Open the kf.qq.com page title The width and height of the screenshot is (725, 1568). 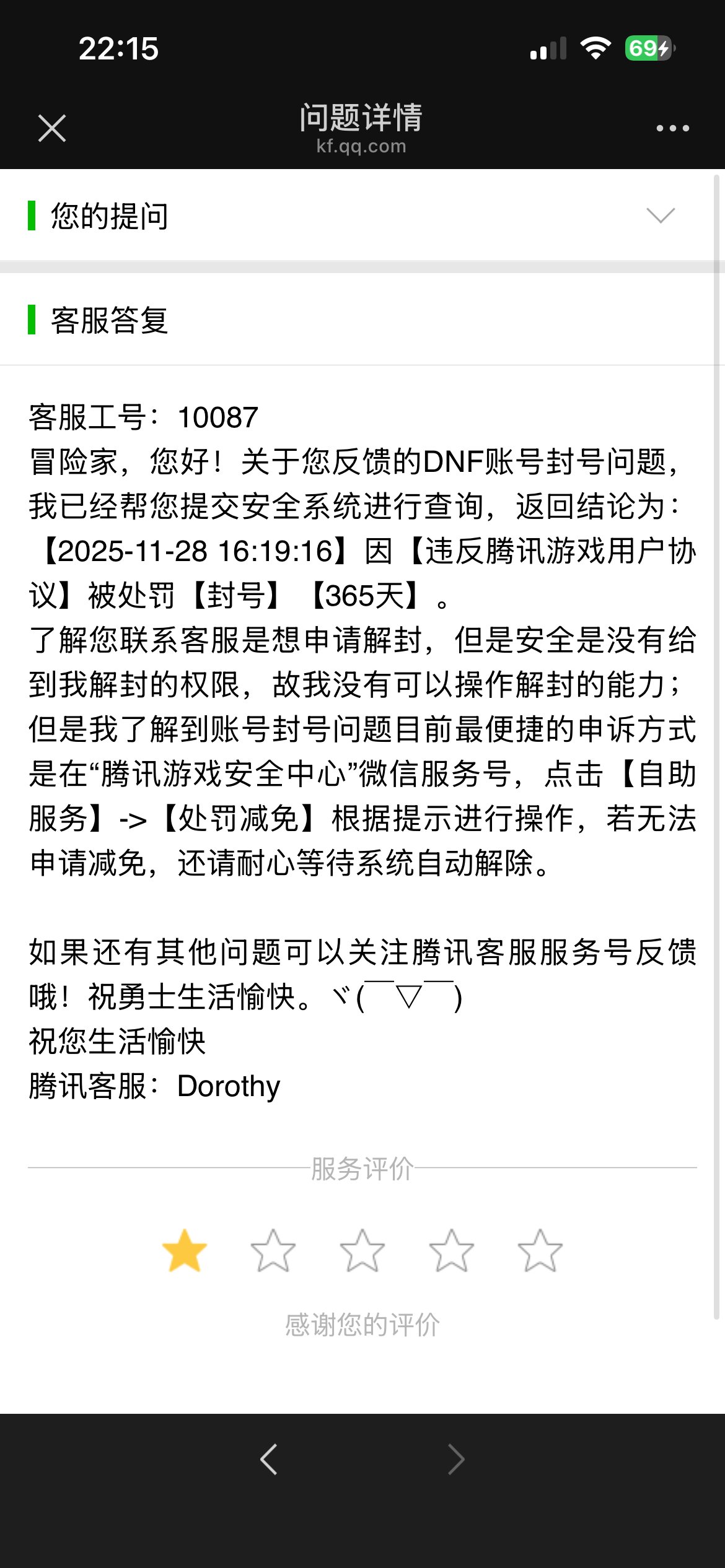(361, 146)
